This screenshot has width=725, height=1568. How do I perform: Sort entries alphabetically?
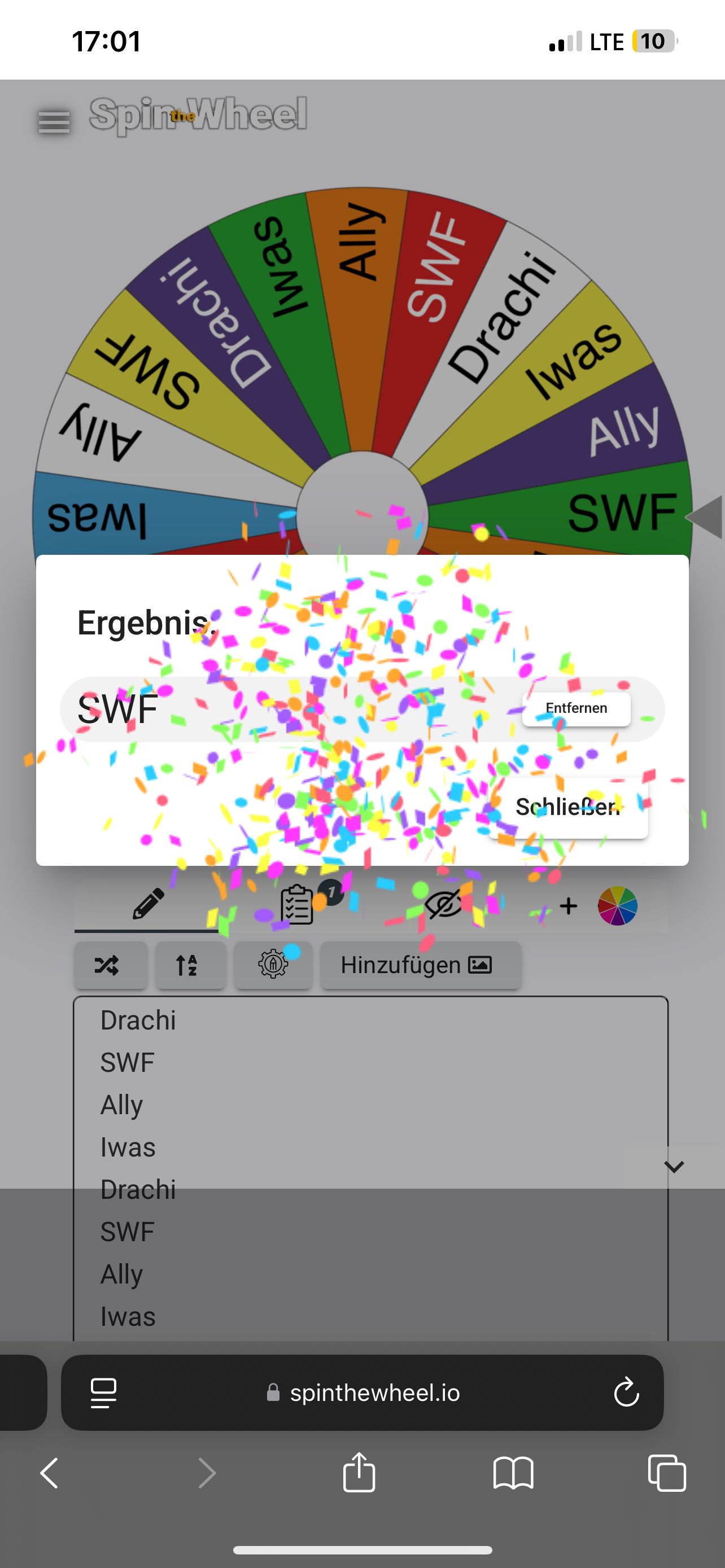coord(187,965)
